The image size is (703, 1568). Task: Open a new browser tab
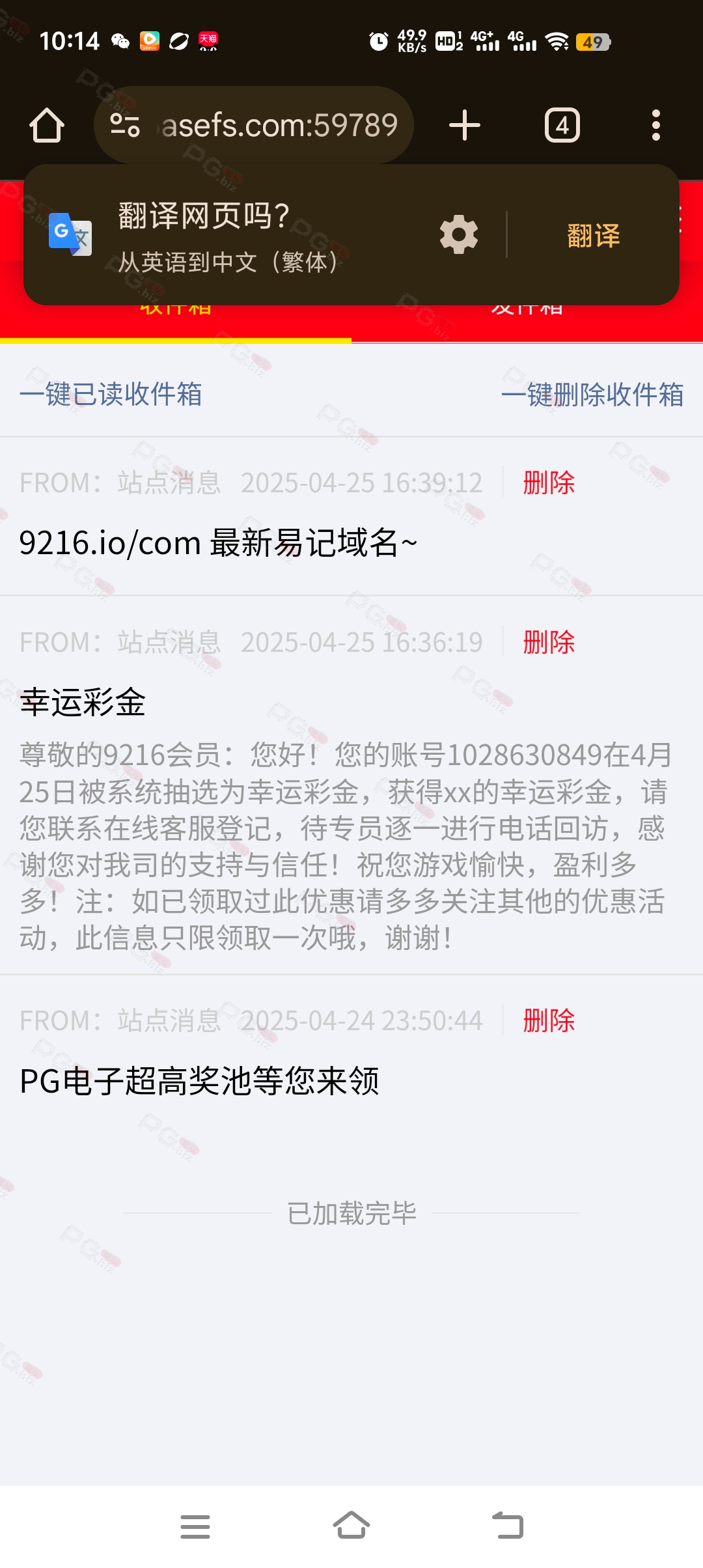point(465,125)
